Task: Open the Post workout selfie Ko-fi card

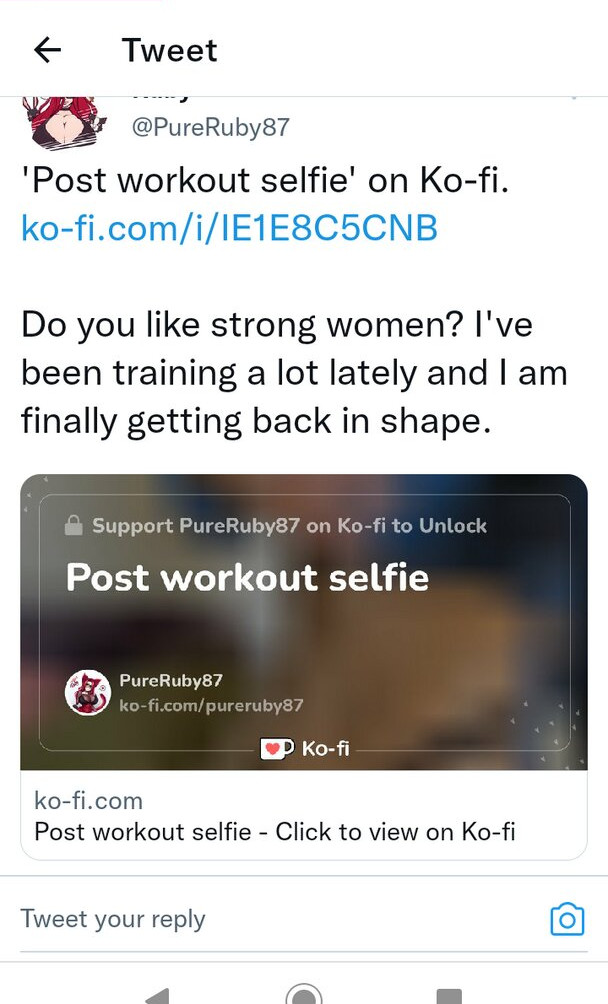Action: pos(304,667)
